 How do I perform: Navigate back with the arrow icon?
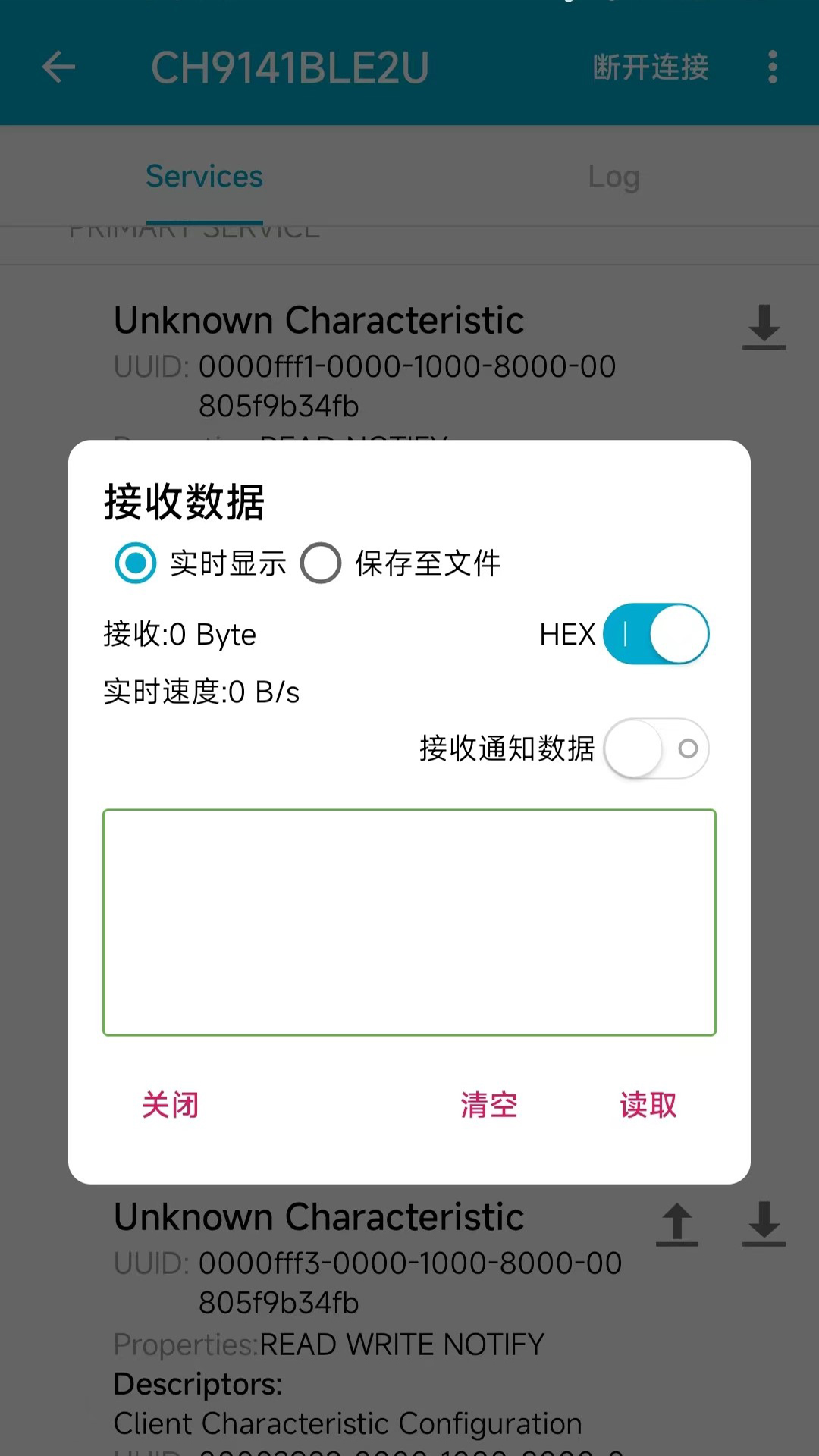coord(58,67)
